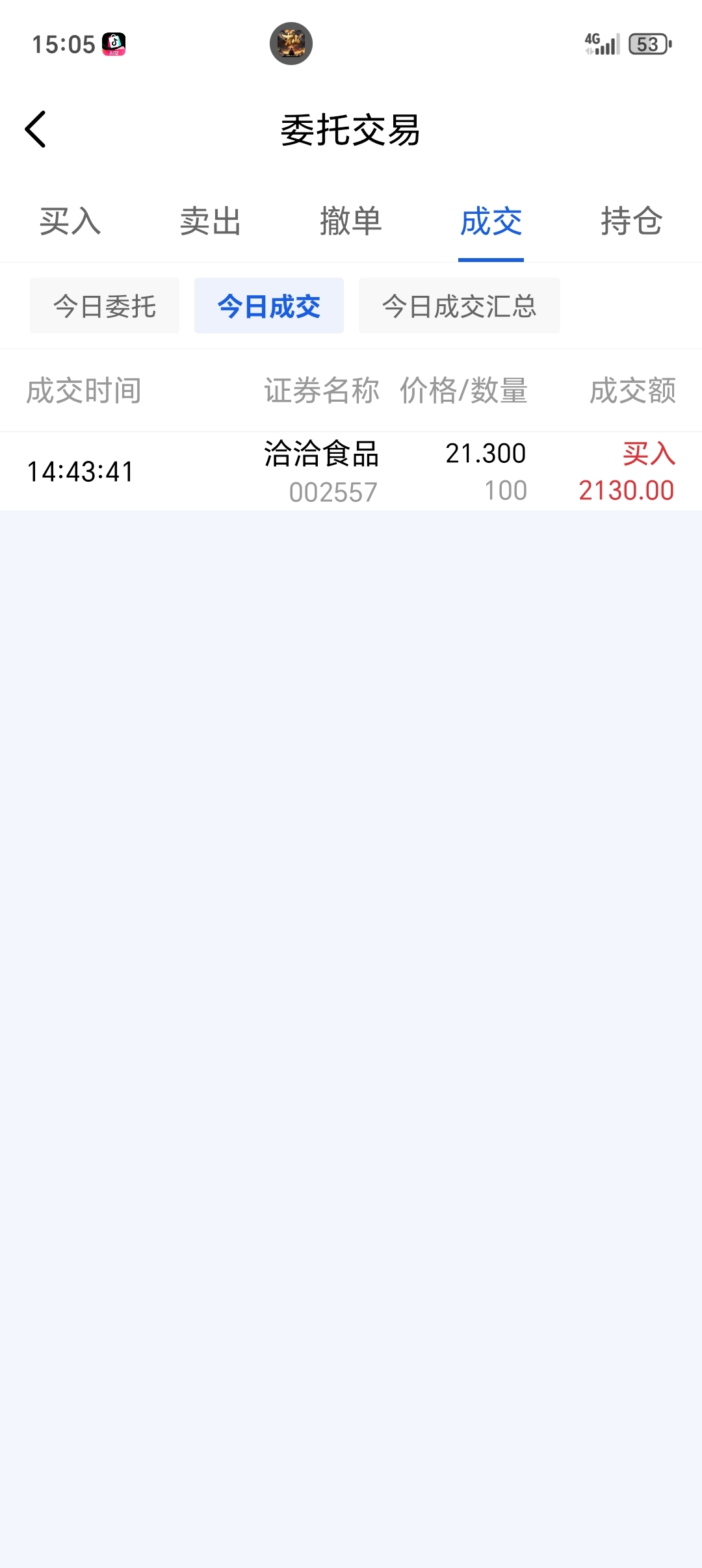
Task: Go back from 委托交易 screen
Action: tap(36, 129)
